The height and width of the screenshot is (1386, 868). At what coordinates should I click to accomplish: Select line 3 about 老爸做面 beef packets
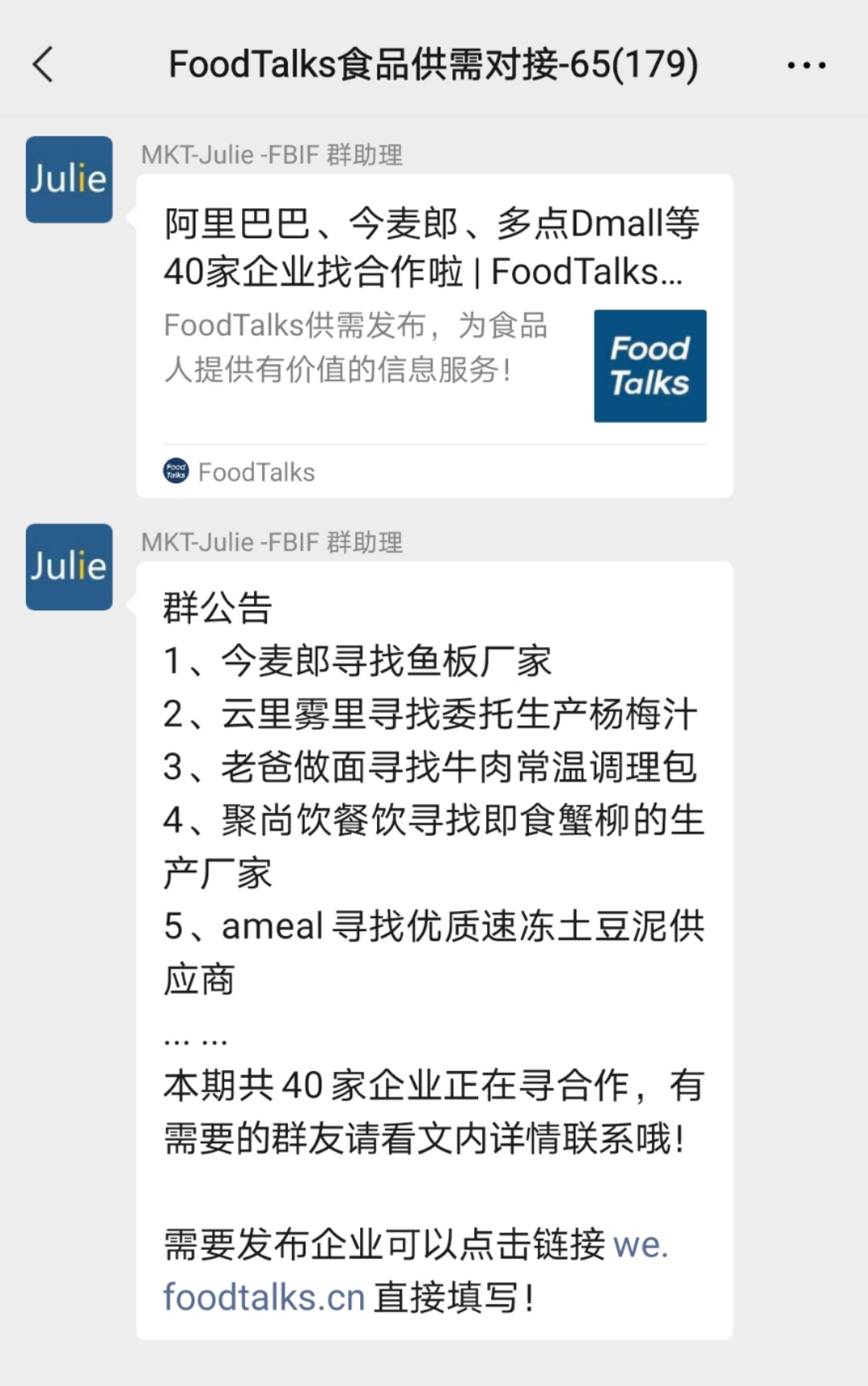pos(434,768)
